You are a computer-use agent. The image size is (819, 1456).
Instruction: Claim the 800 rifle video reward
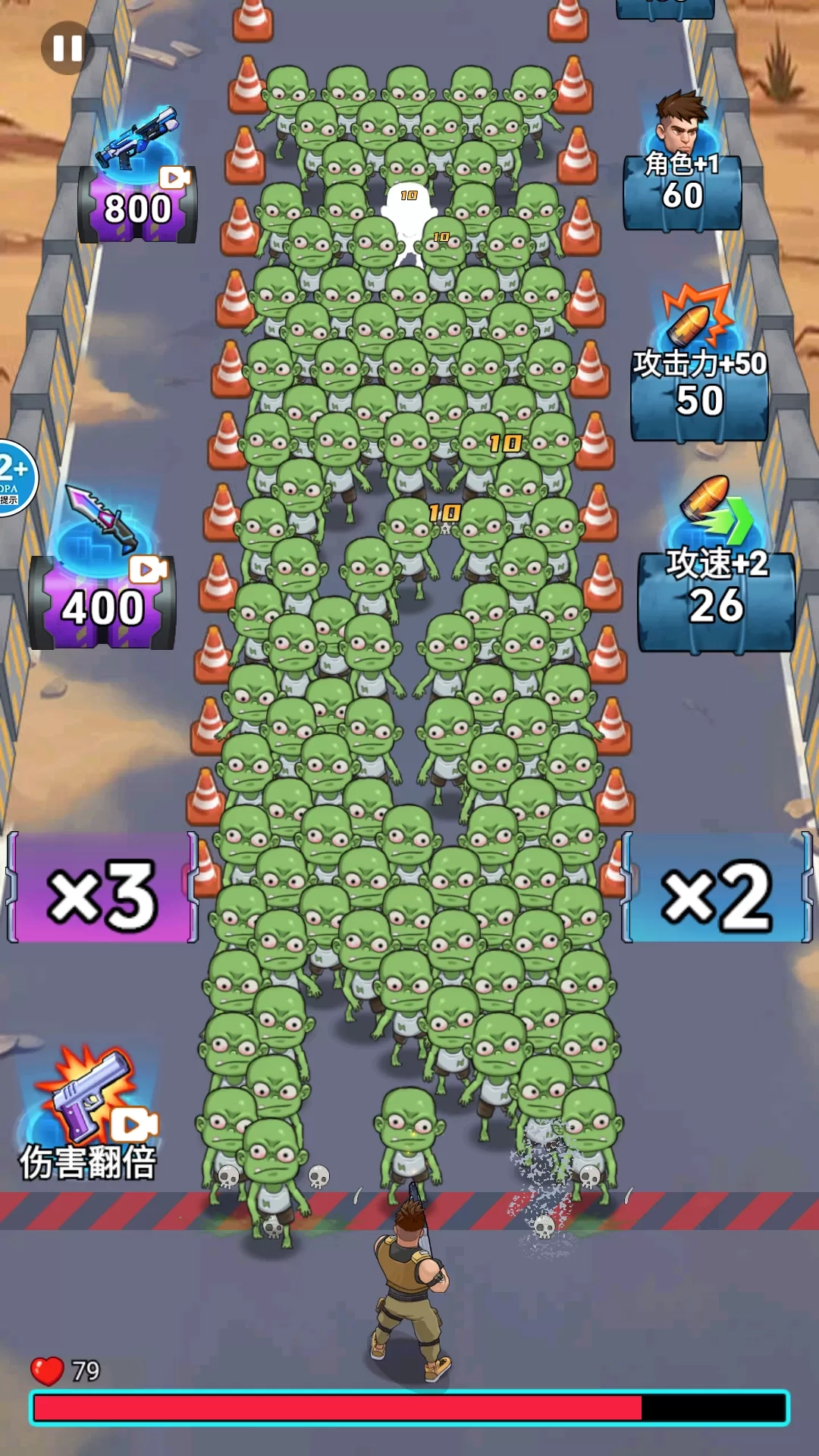coord(137,182)
